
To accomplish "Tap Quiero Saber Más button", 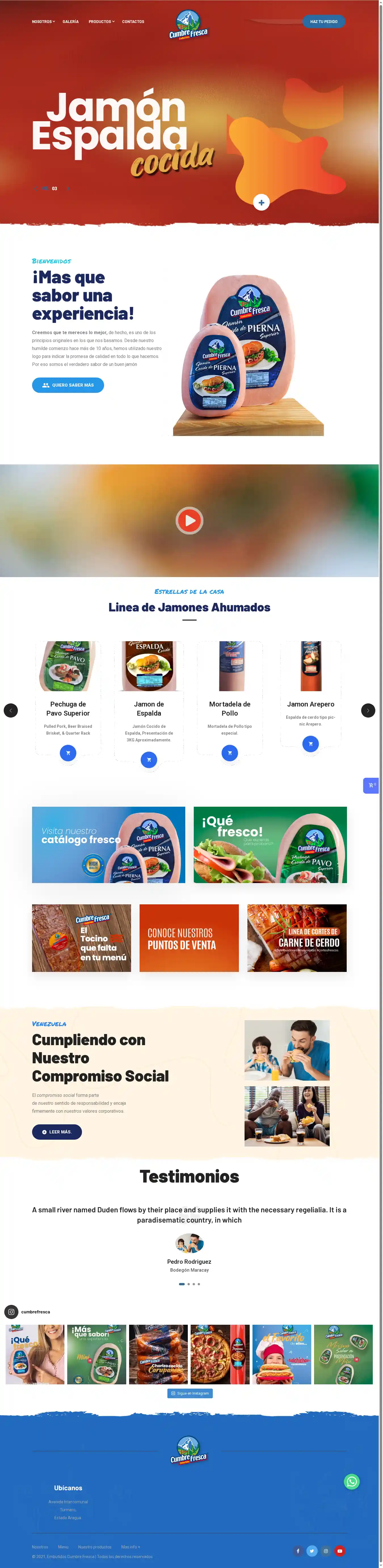I will point(68,385).
